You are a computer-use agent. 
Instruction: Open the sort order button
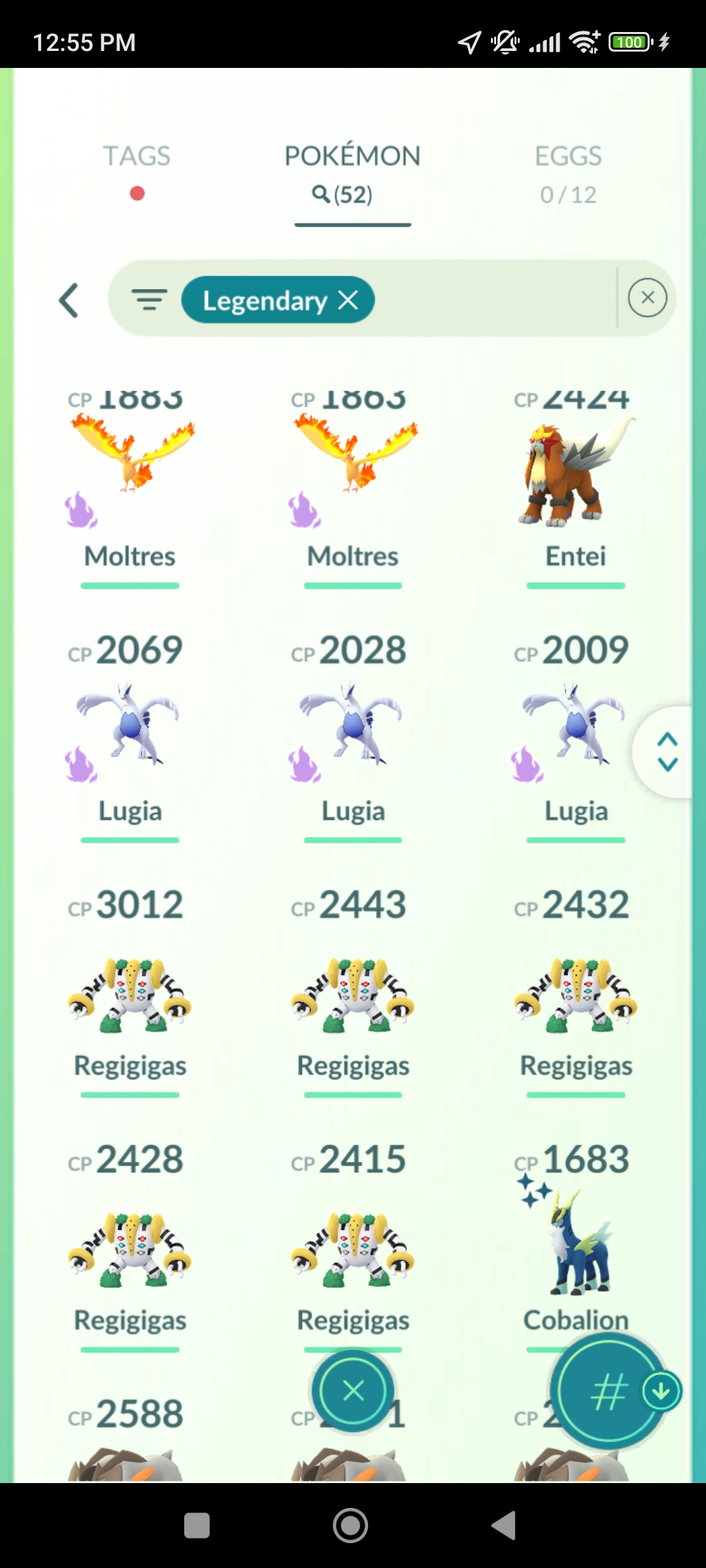(x=608, y=1390)
